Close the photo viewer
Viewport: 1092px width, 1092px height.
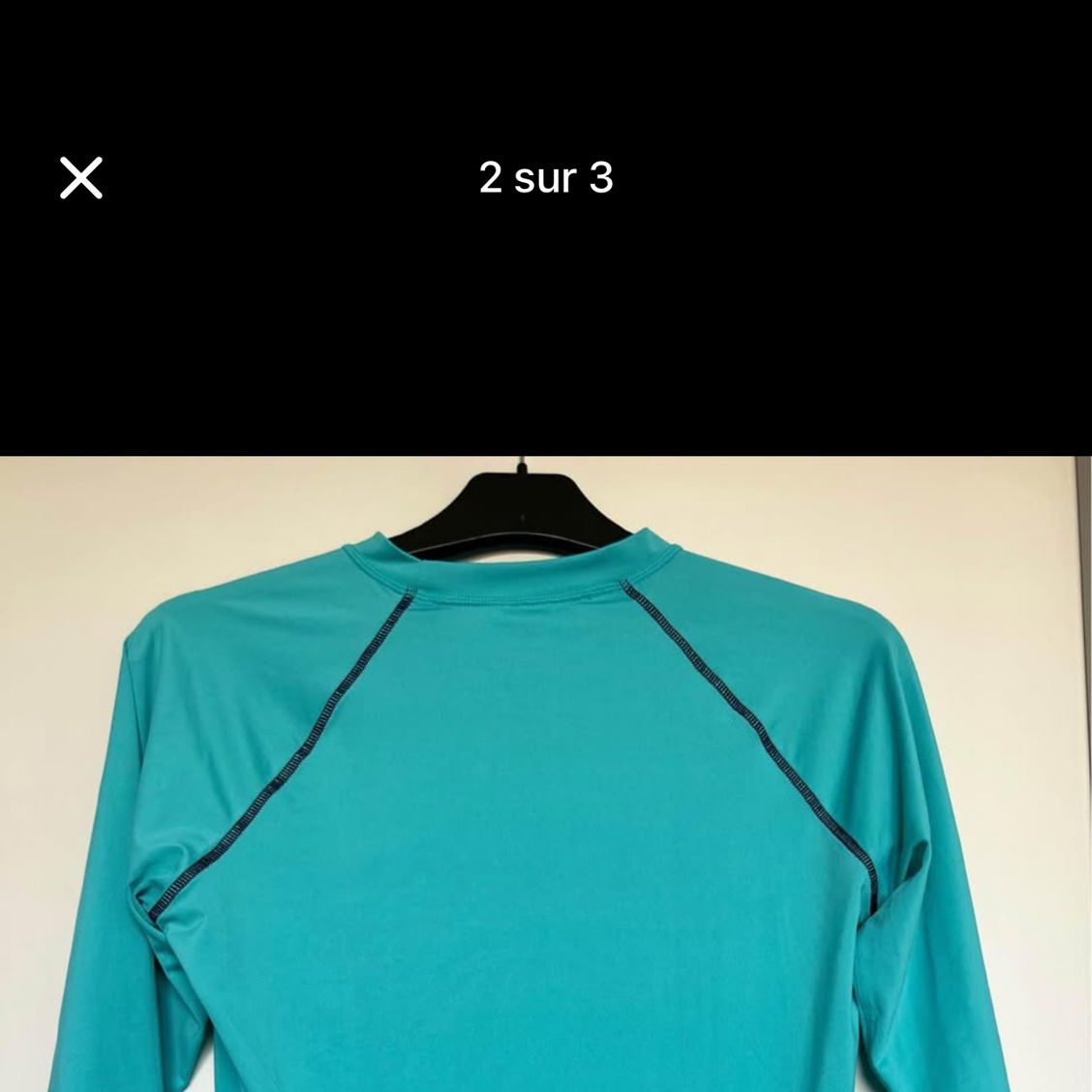pyautogui.click(x=81, y=178)
